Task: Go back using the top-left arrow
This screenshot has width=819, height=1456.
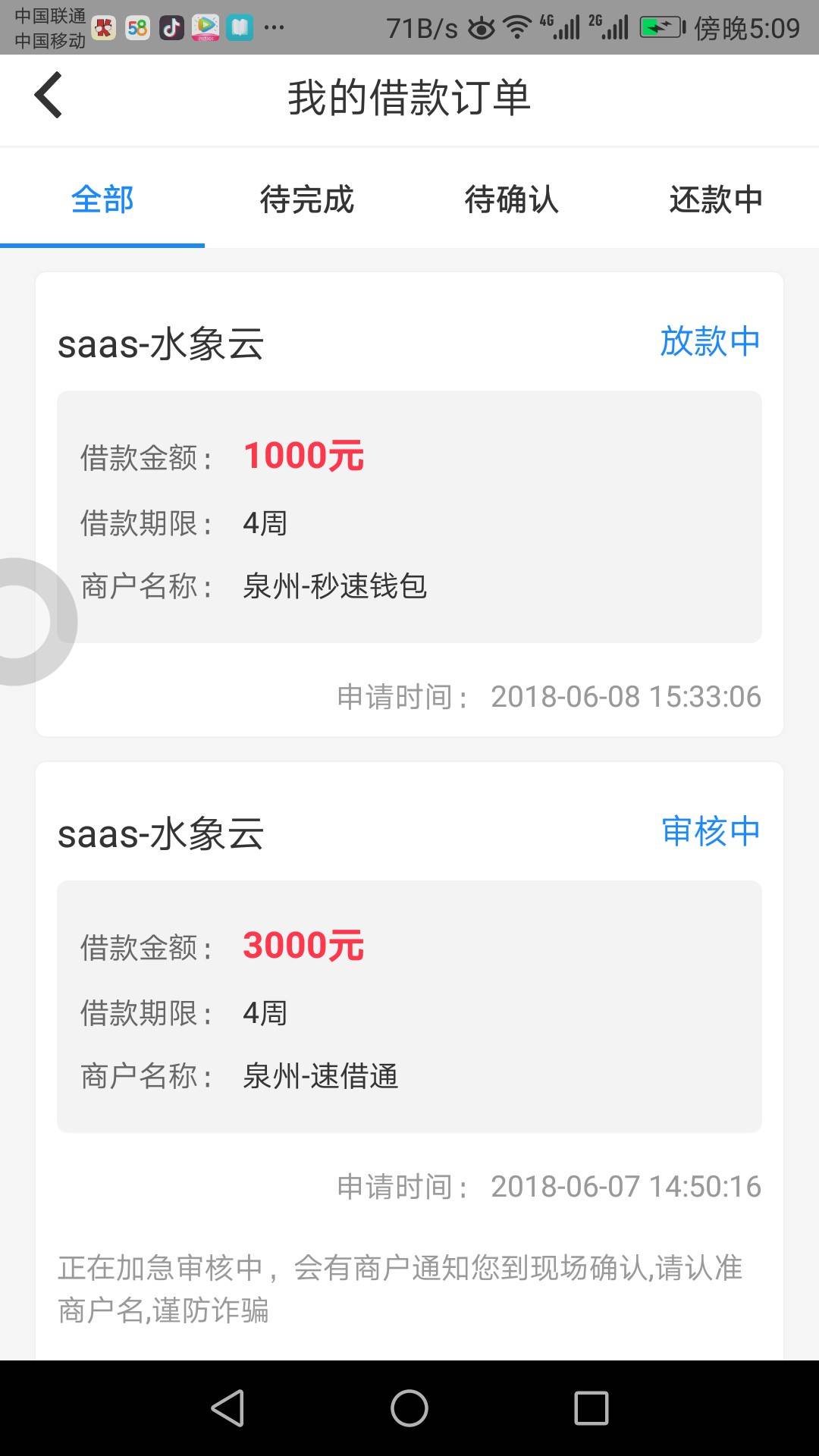Action: tap(48, 96)
